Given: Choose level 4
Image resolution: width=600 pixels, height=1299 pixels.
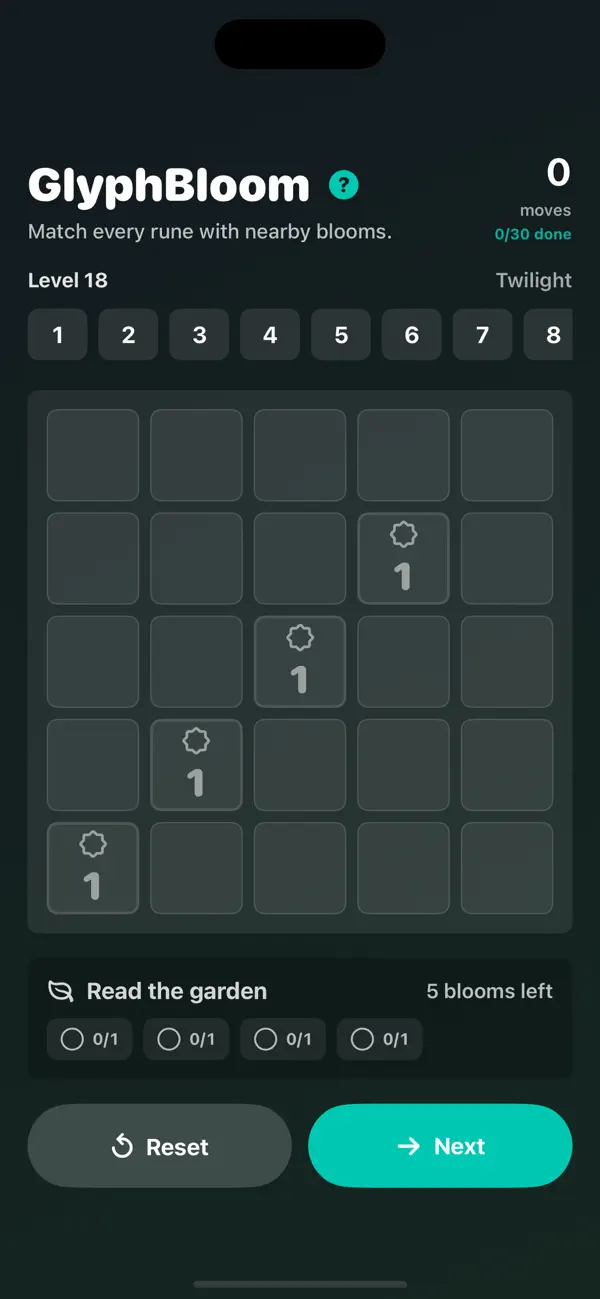Looking at the screenshot, I should (270, 334).
